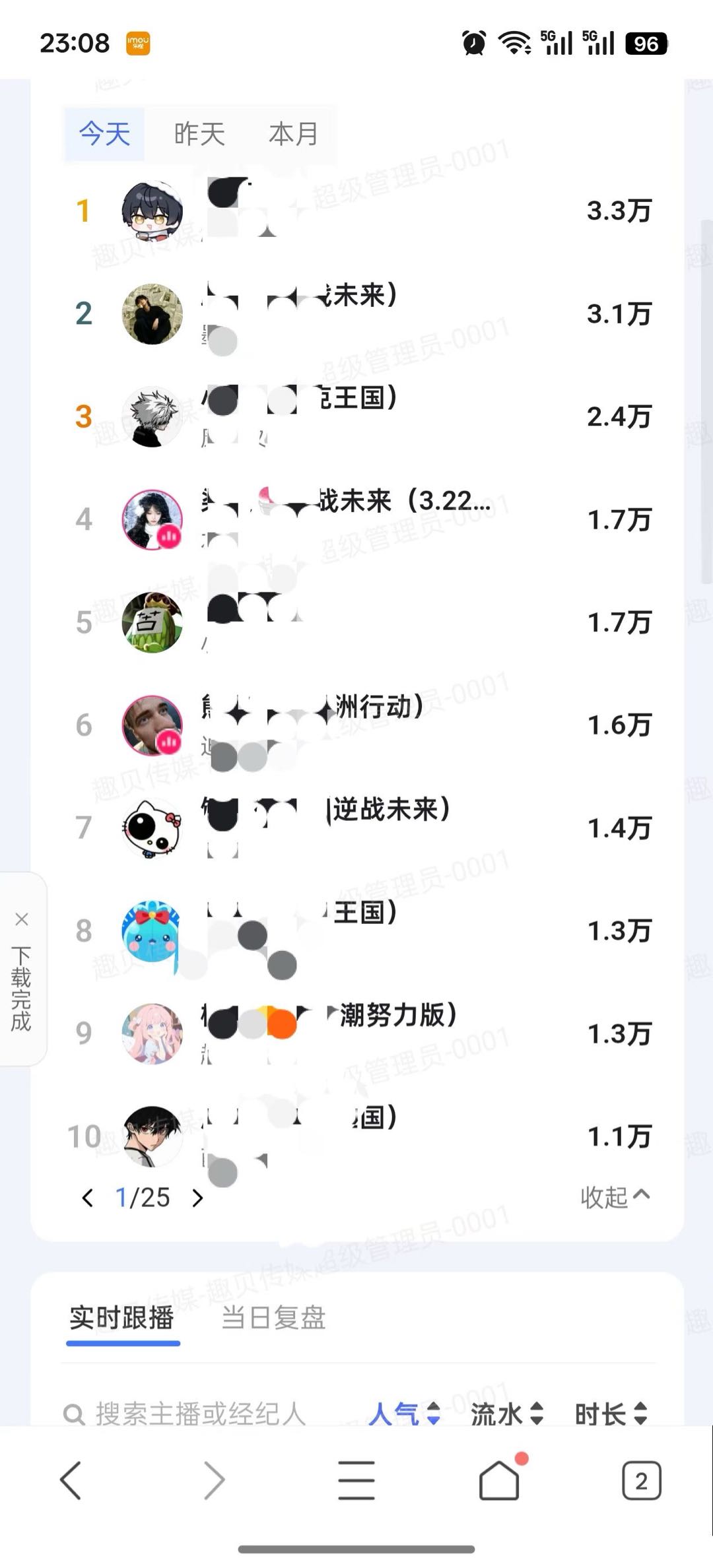Select the 本月 view
This screenshot has width=713, height=1568.
[292, 134]
